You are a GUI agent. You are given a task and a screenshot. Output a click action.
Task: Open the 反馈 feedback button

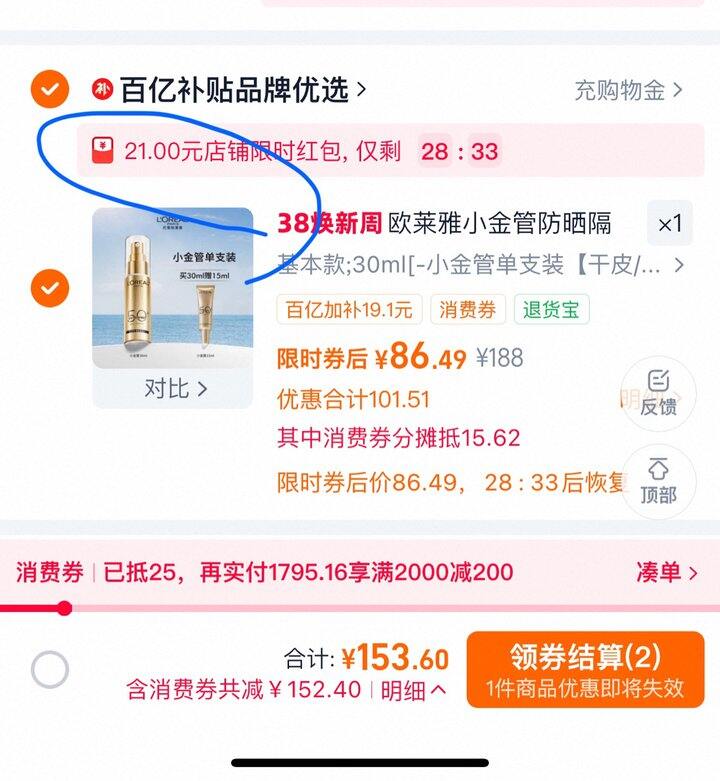pyautogui.click(x=657, y=392)
